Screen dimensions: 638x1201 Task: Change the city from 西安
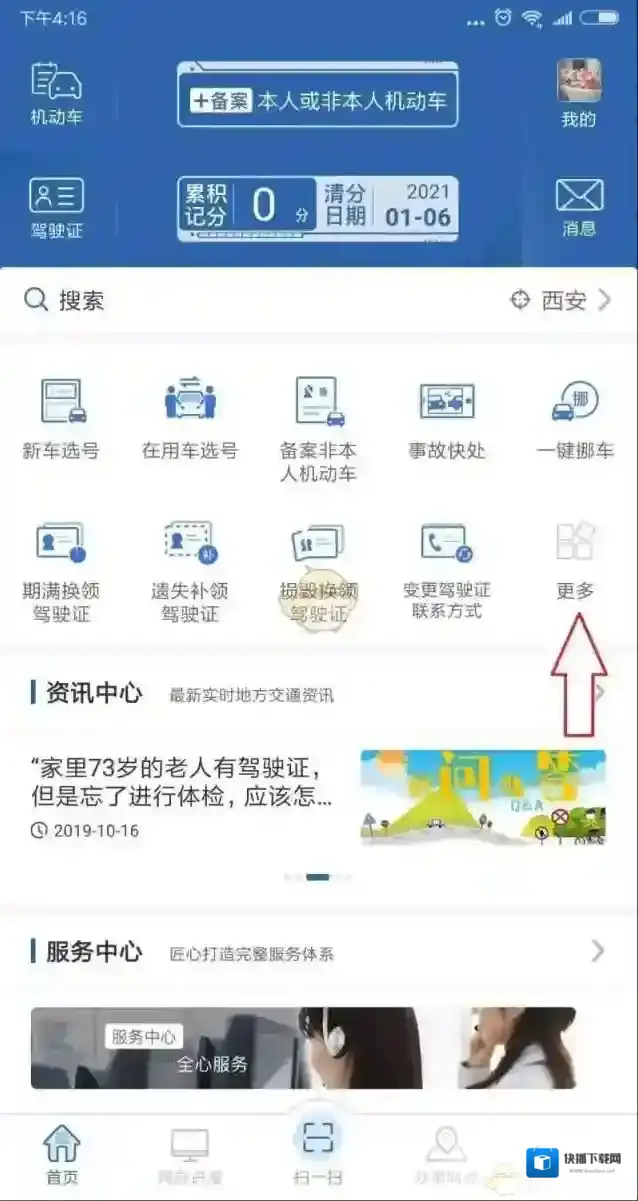click(560, 300)
